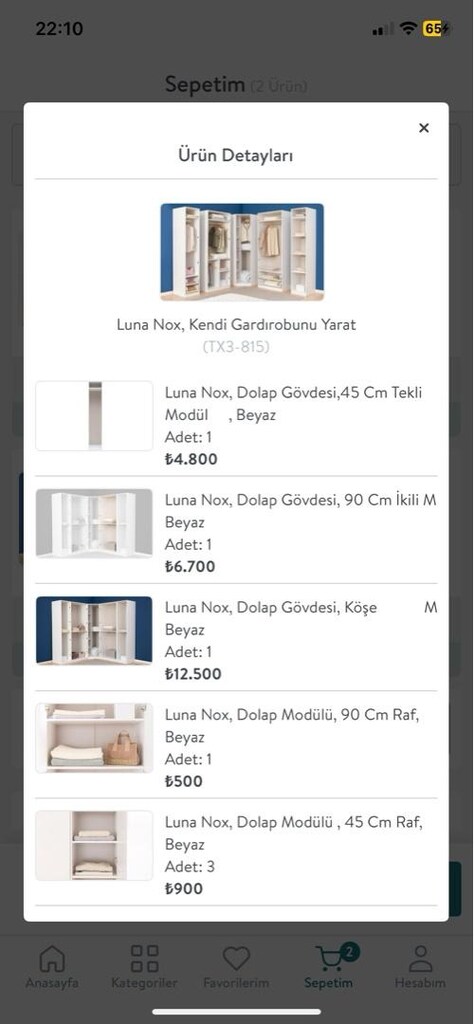Select the Sepetim cart tab
The height and width of the screenshot is (1024, 474).
328,967
